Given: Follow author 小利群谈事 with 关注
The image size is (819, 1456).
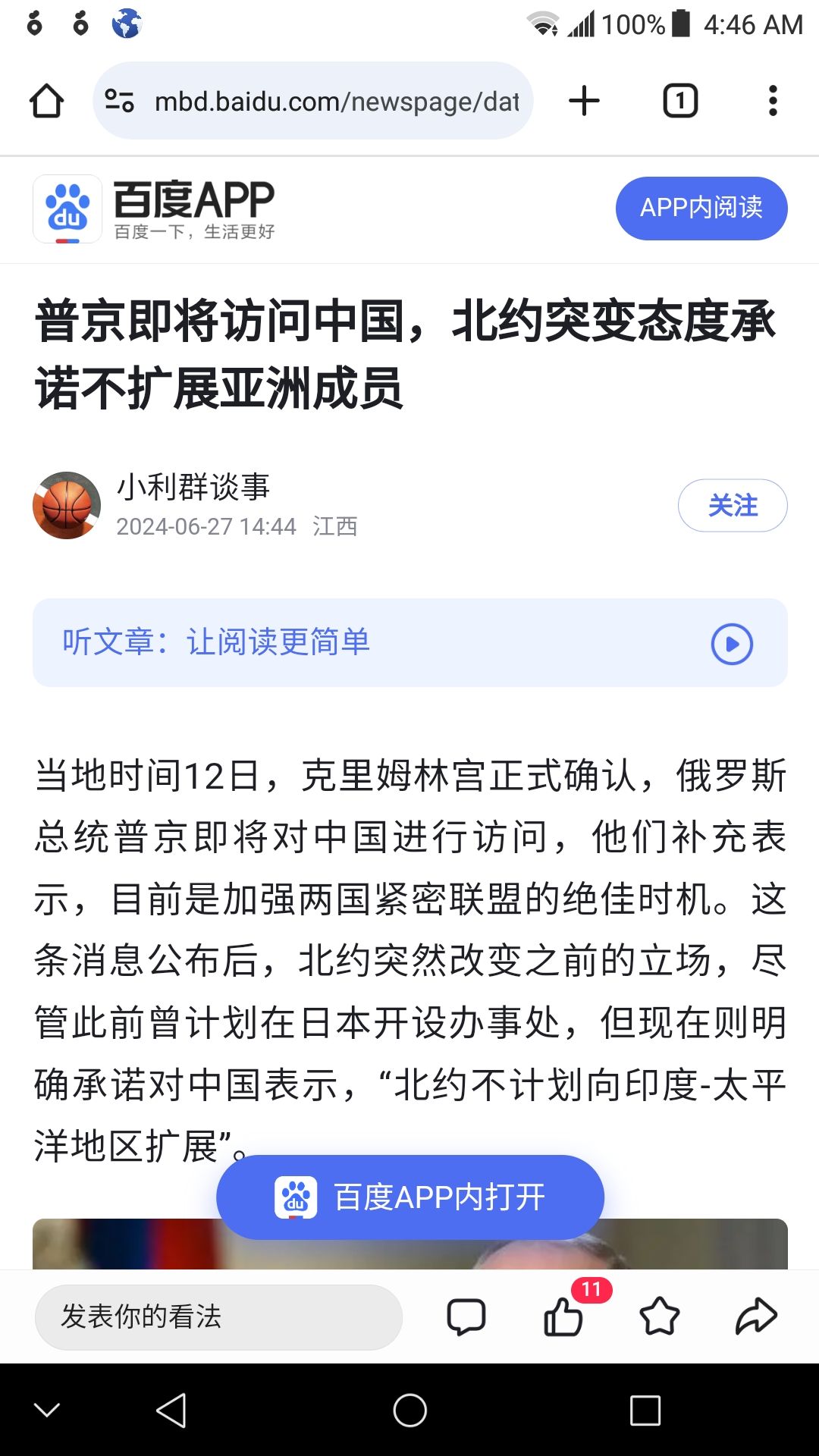Looking at the screenshot, I should [732, 506].
